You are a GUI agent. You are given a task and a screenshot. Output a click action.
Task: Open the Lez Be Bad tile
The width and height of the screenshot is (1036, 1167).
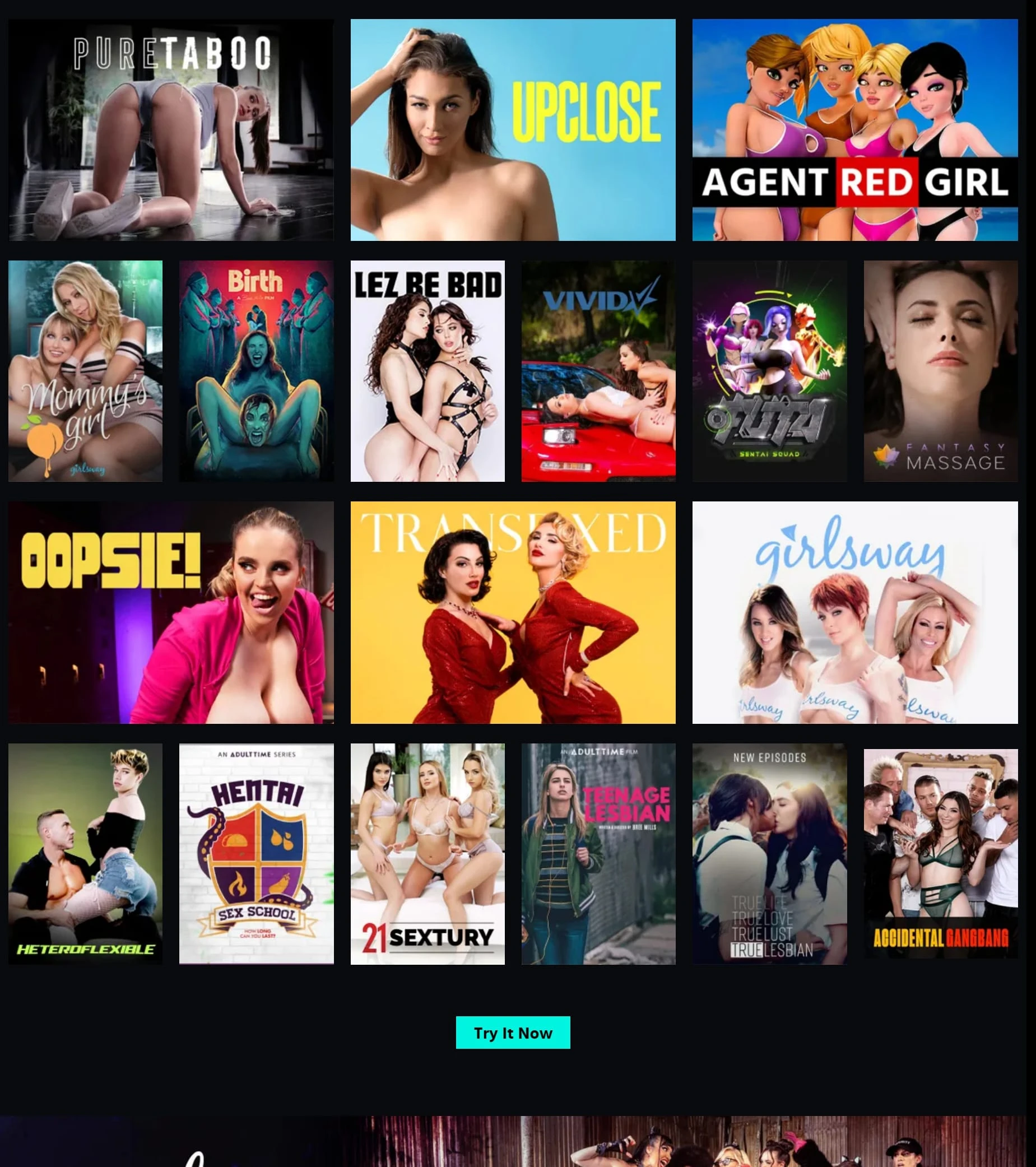(x=427, y=371)
